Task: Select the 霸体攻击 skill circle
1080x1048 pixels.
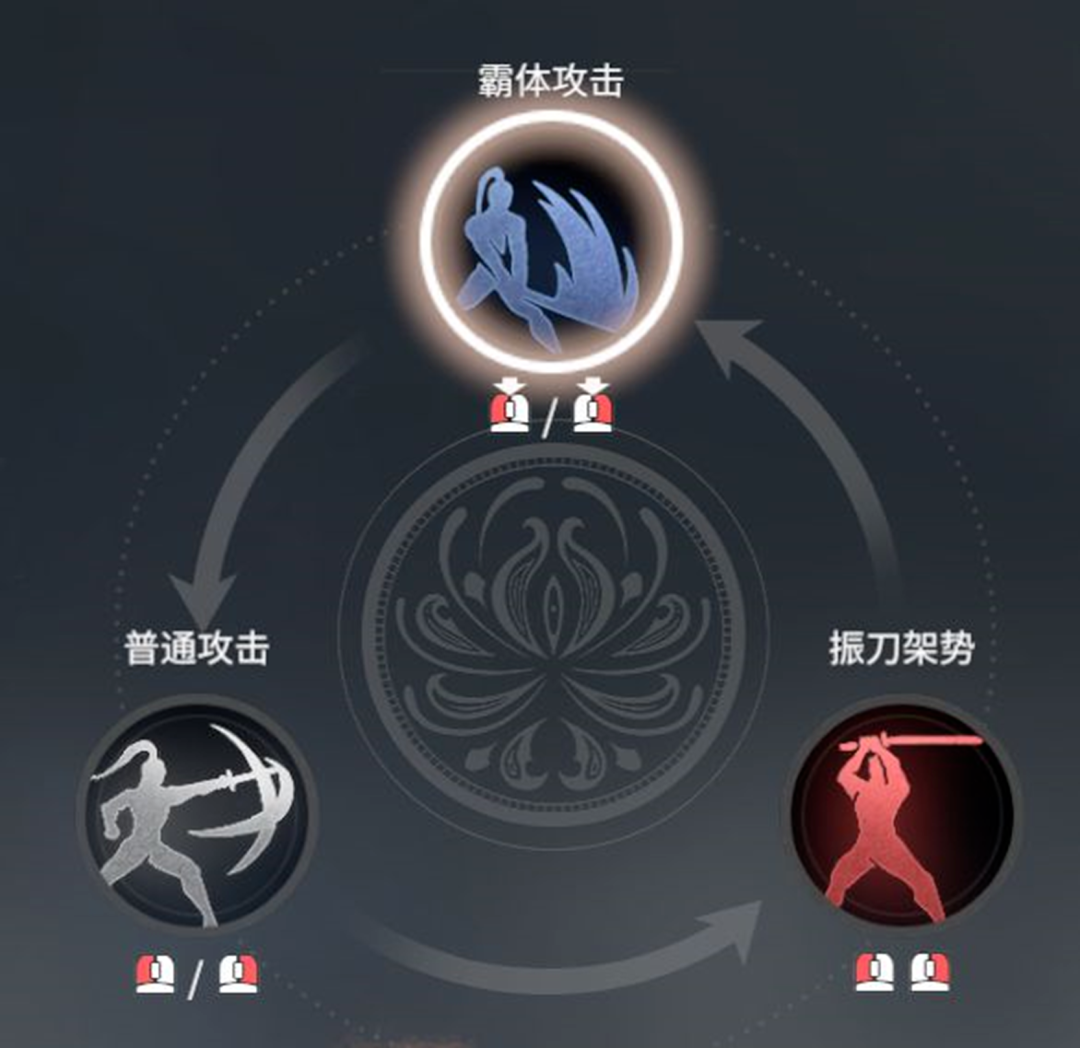Action: click(x=551, y=242)
